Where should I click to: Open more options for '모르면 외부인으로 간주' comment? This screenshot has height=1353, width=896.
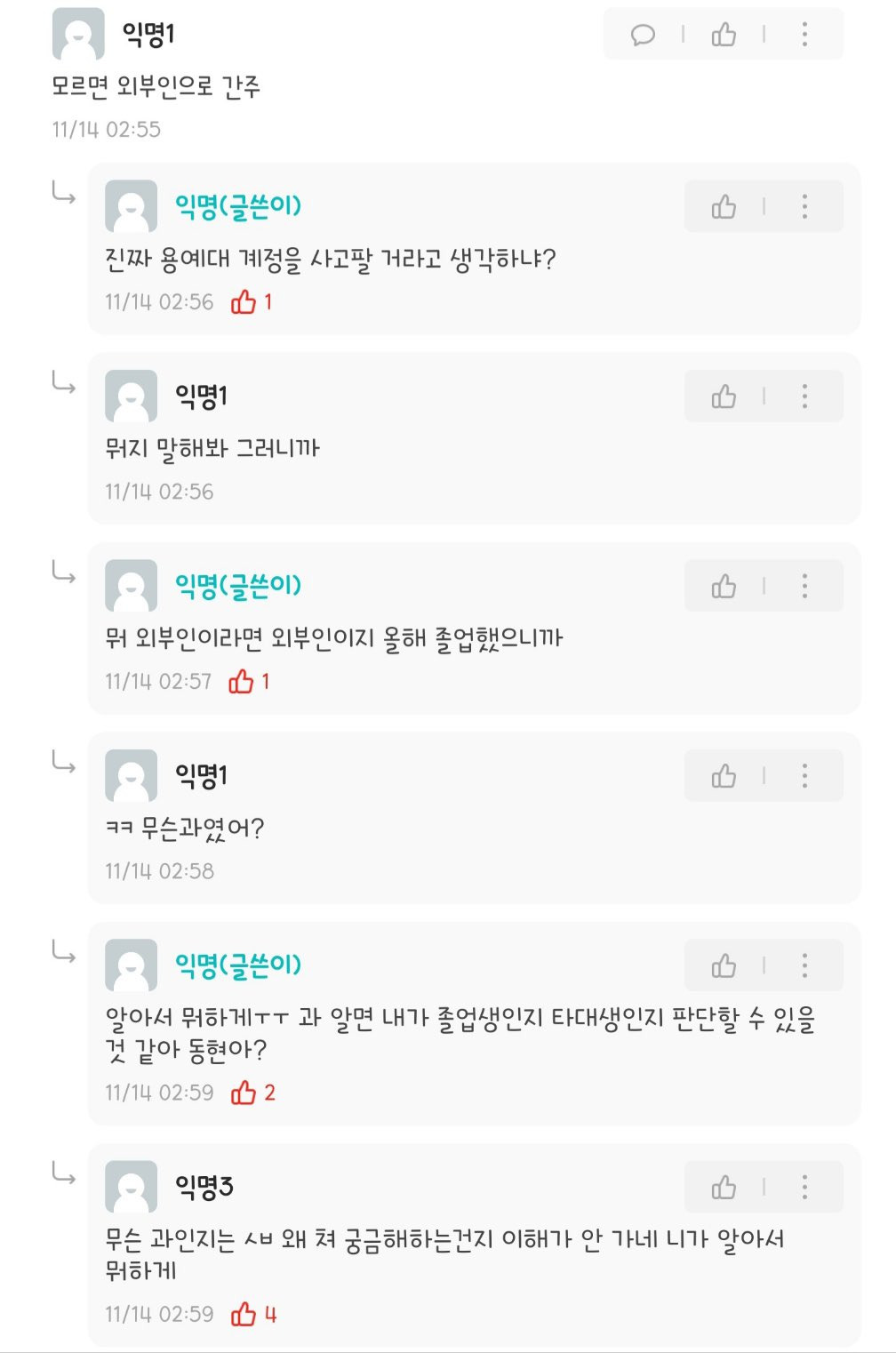(x=804, y=35)
